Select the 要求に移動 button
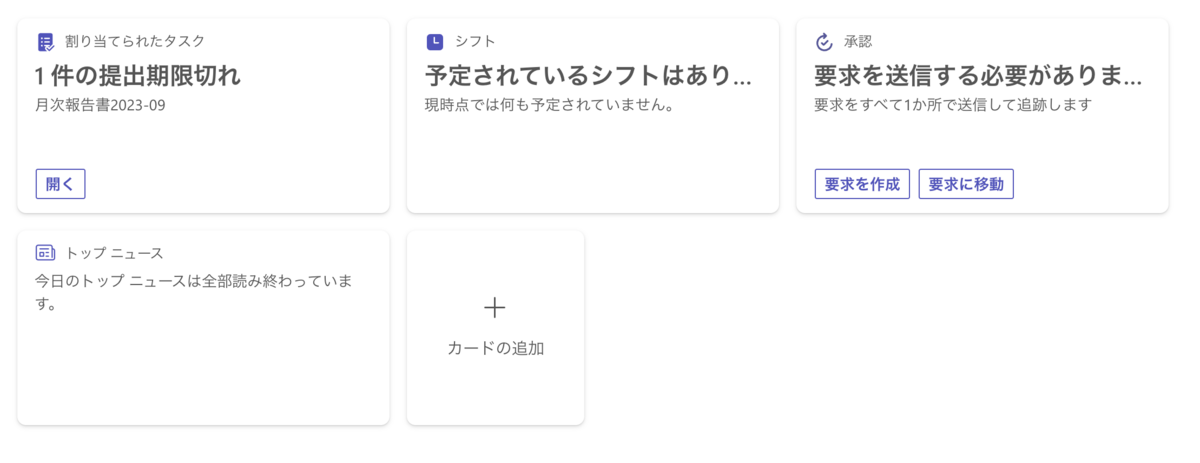1200x463 pixels. (x=966, y=184)
